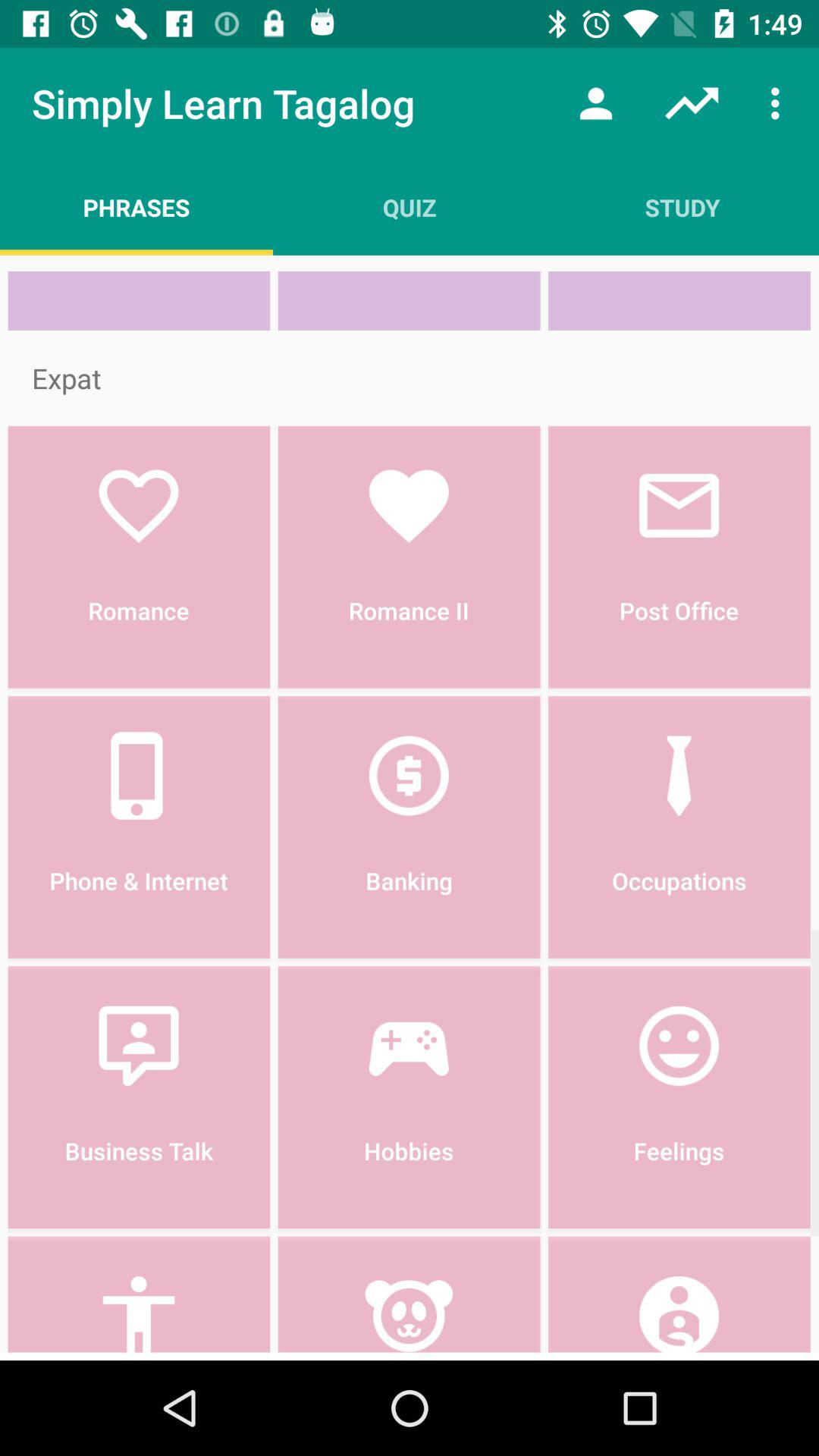The width and height of the screenshot is (819, 1456).
Task: Open the Banking category
Action: pyautogui.click(x=409, y=827)
